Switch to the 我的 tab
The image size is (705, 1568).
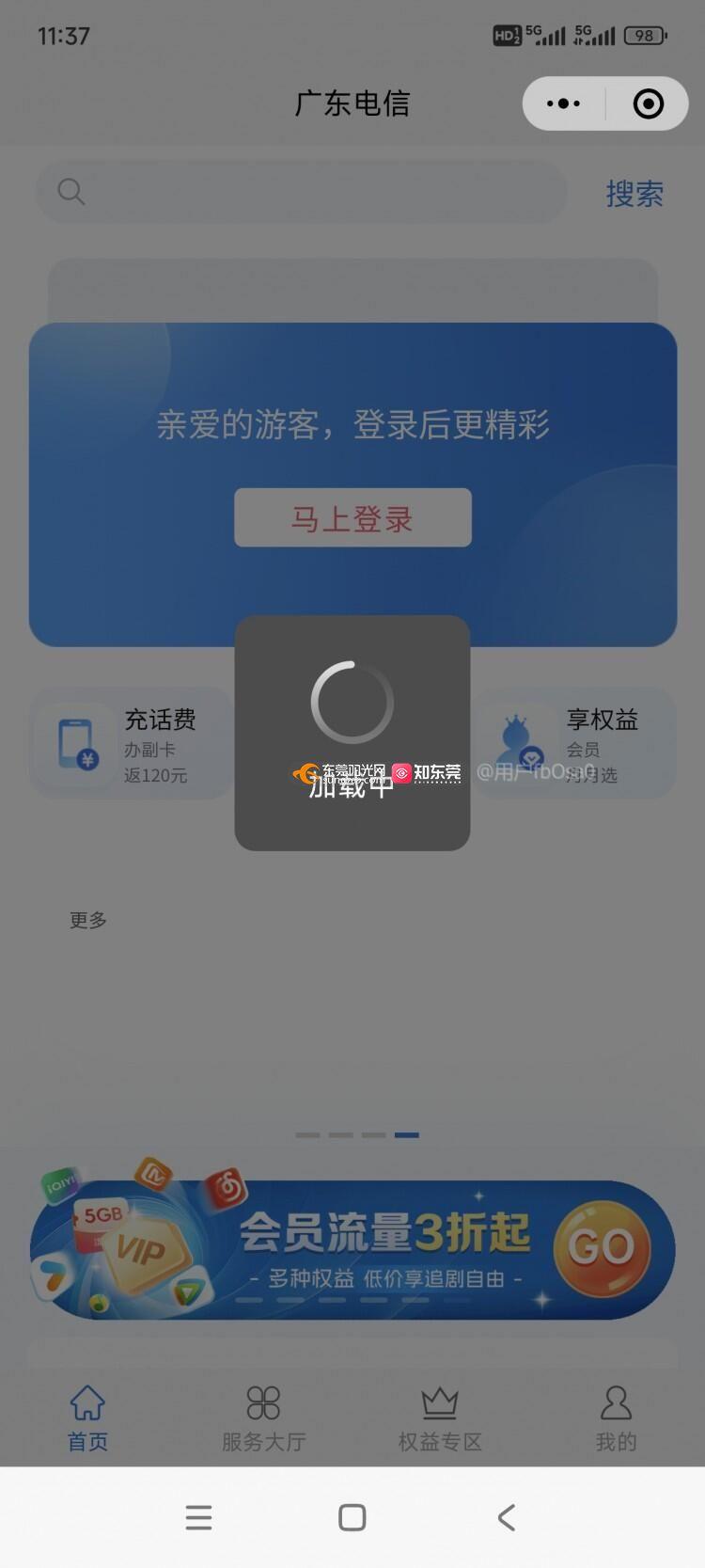coord(616,1418)
